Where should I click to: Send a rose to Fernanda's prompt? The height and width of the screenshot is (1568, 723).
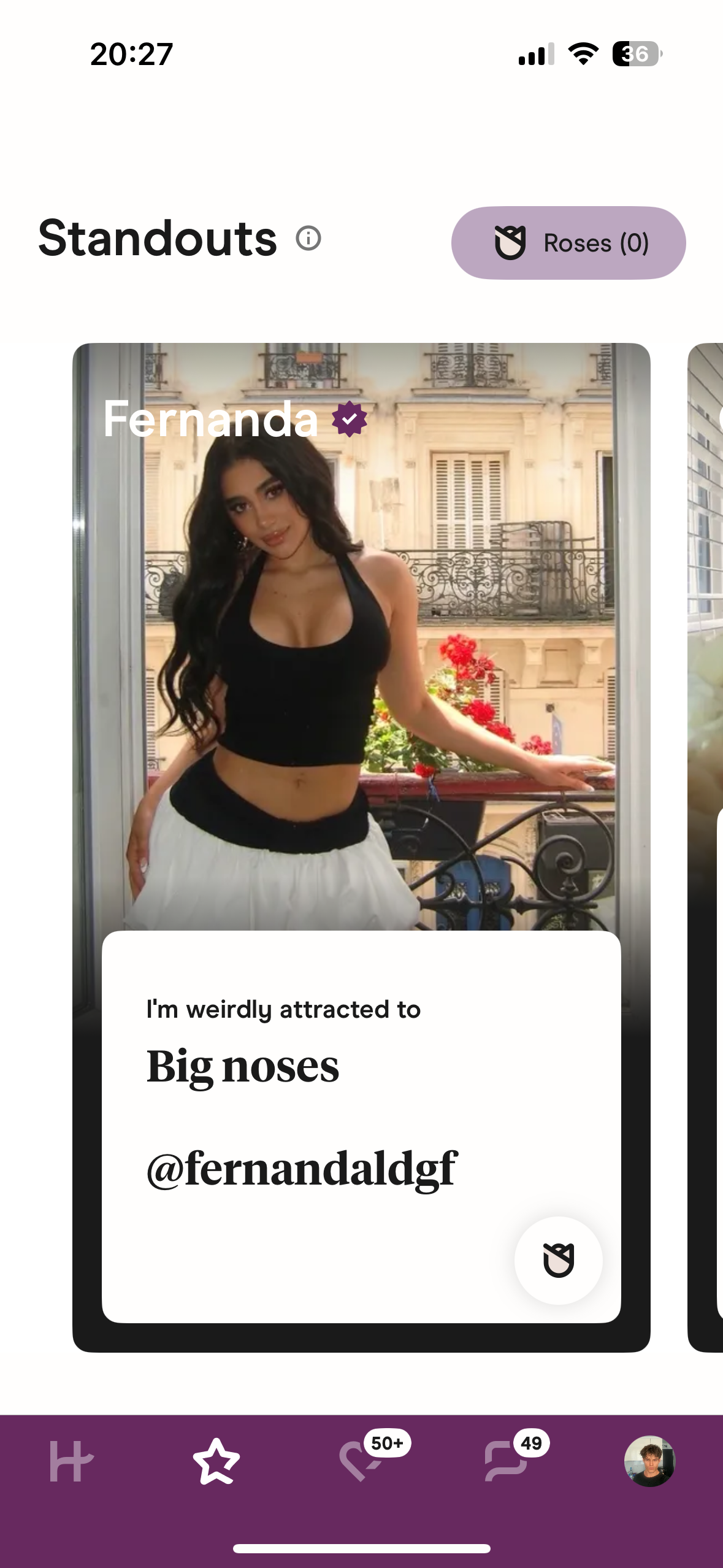click(x=558, y=1260)
